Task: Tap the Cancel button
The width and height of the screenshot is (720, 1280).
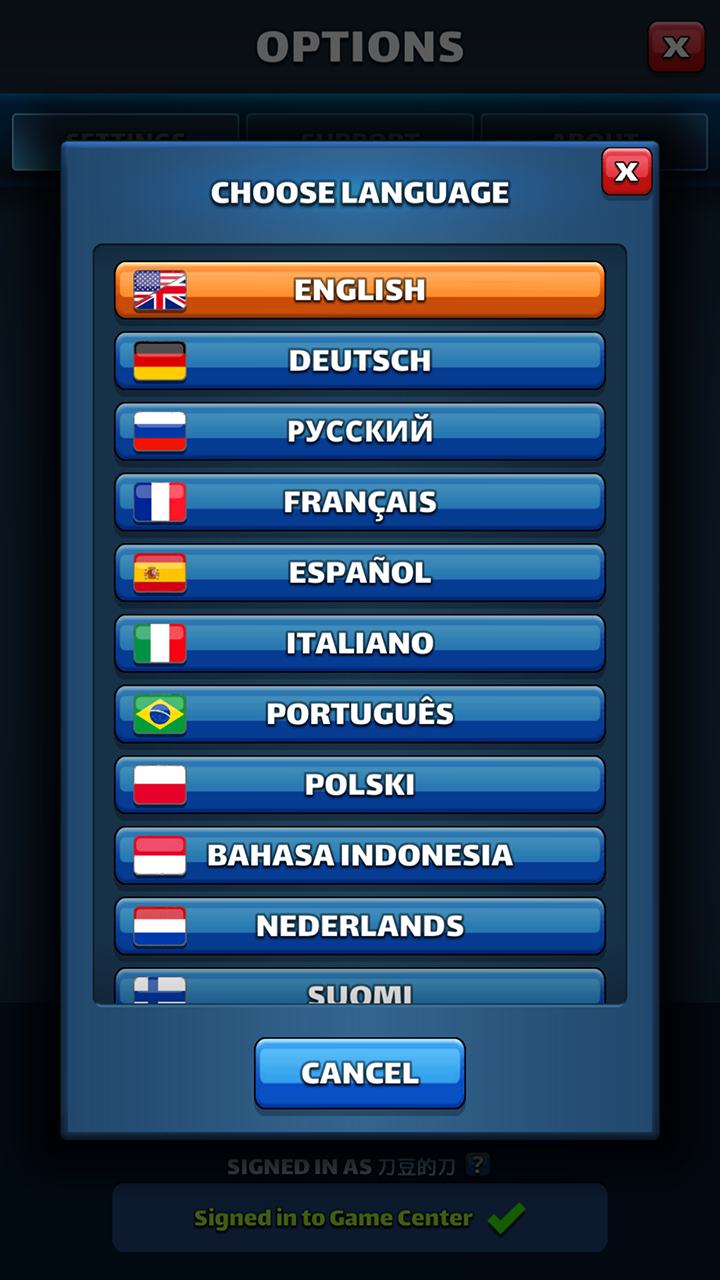Action: [360, 1073]
